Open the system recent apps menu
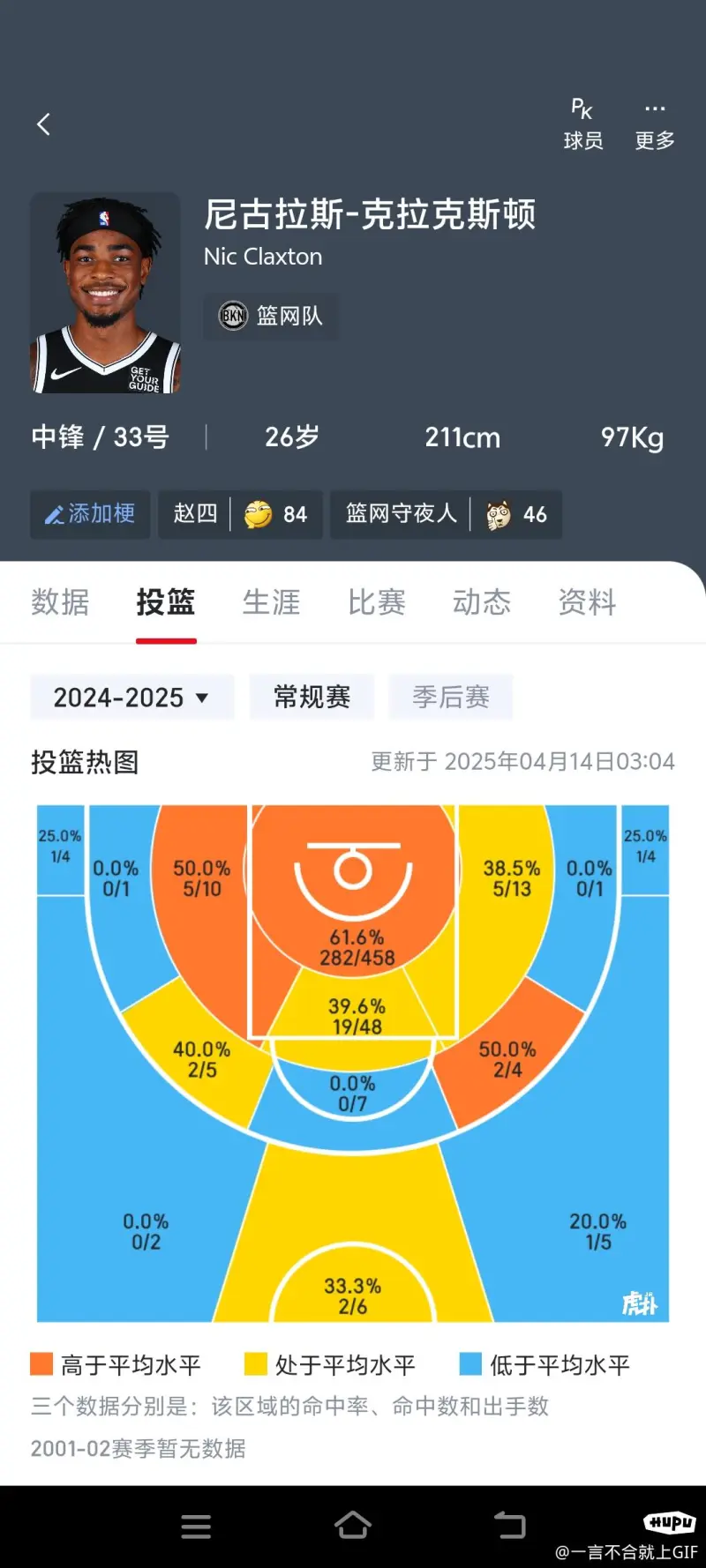The image size is (706, 1568). click(196, 1526)
